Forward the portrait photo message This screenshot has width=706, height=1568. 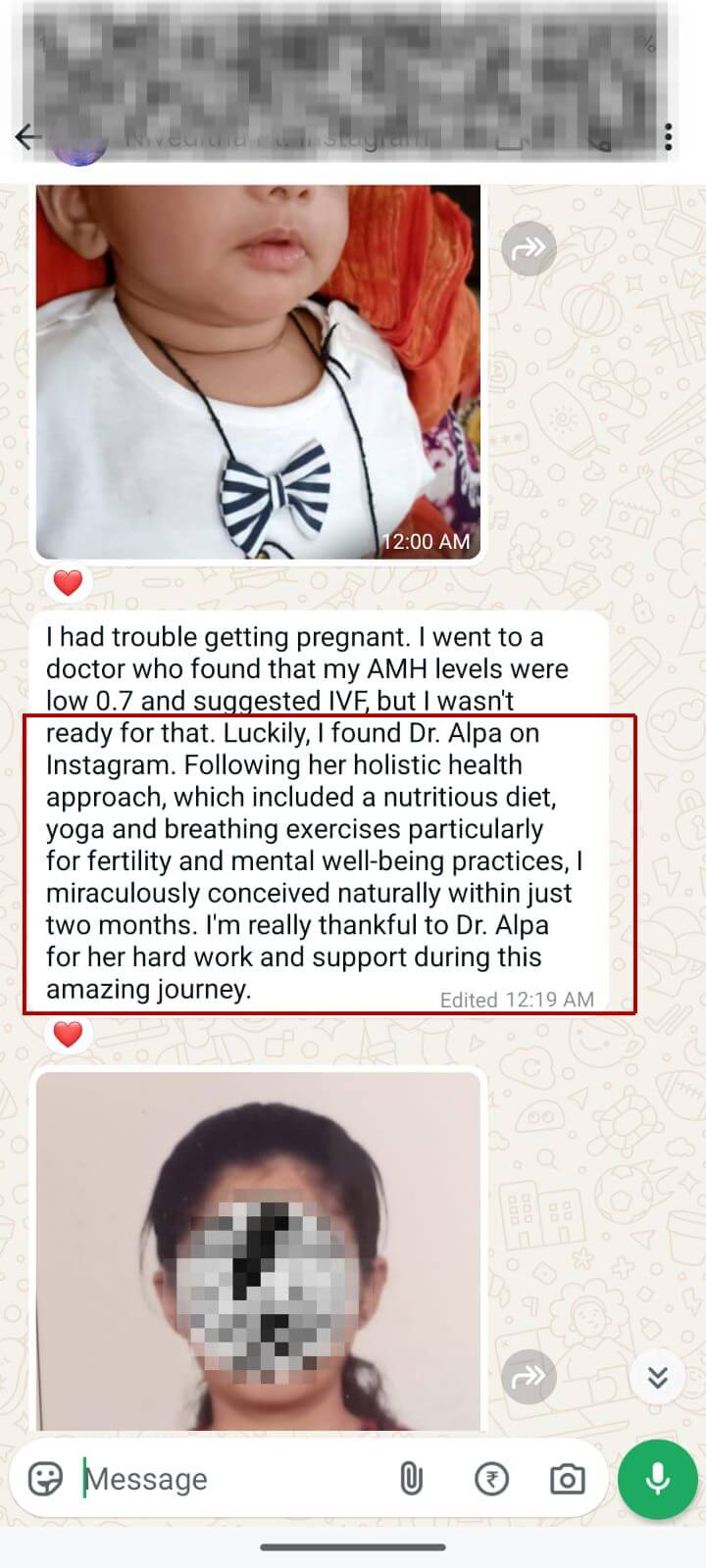point(529,1376)
